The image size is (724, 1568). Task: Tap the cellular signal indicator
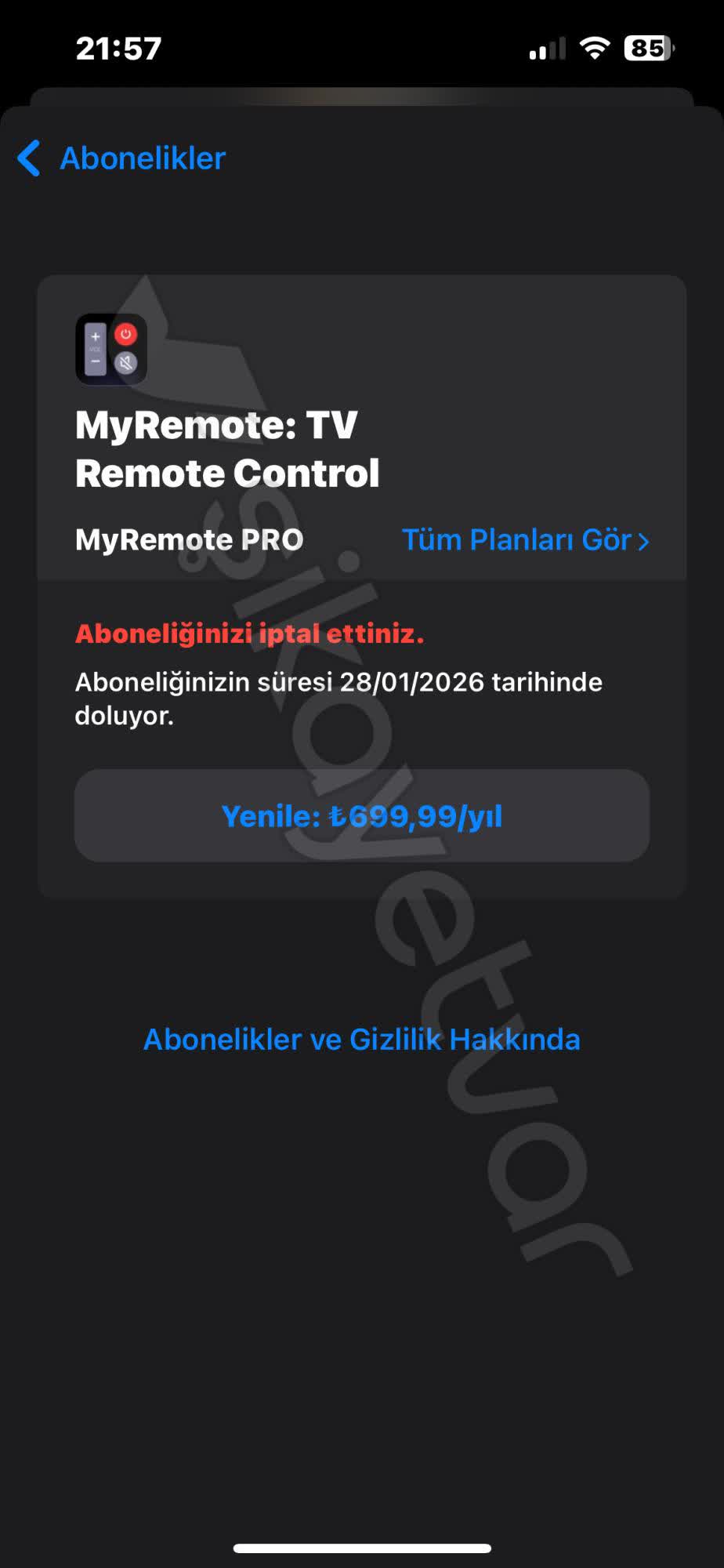pyautogui.click(x=548, y=48)
